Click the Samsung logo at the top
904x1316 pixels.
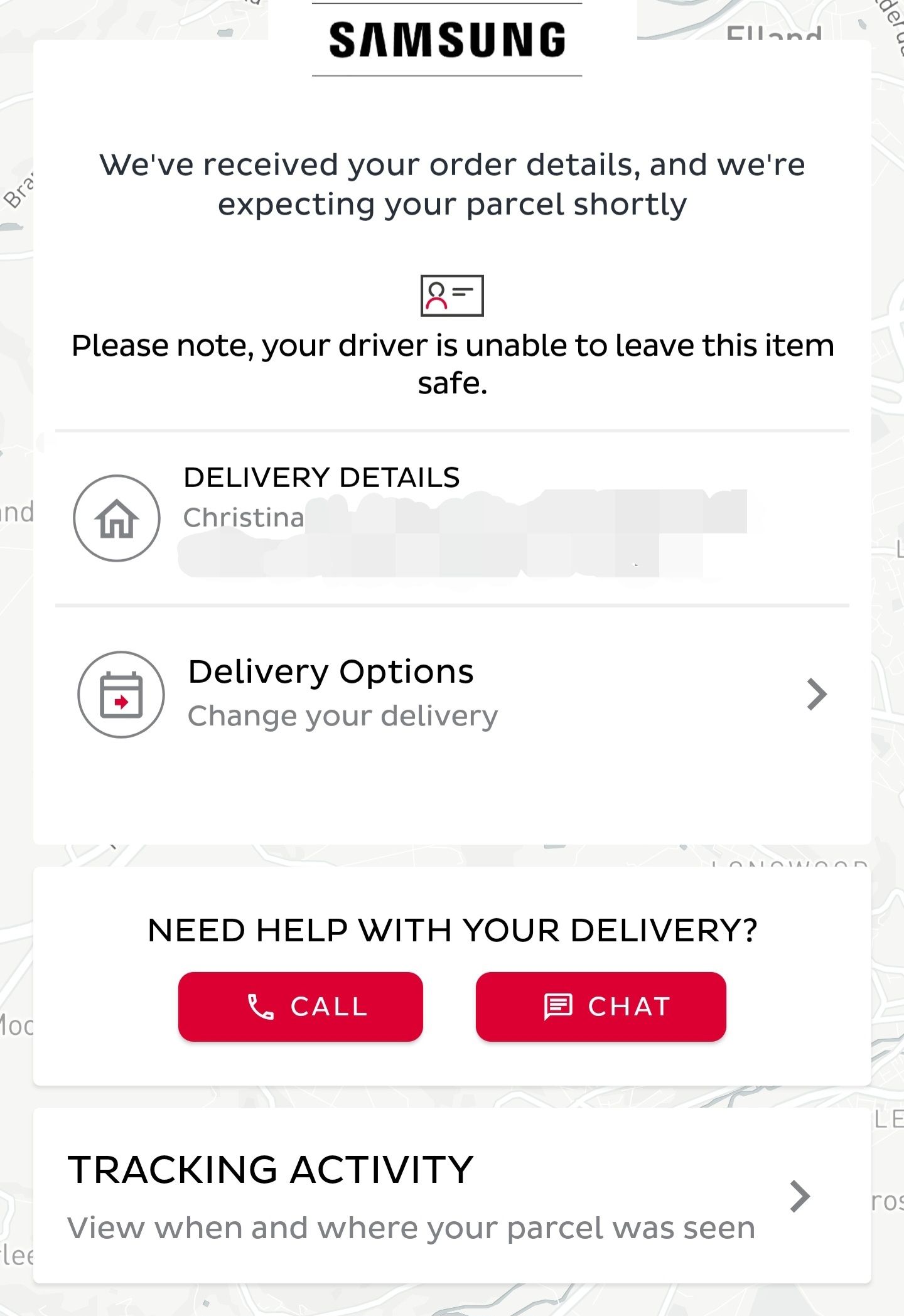click(447, 39)
